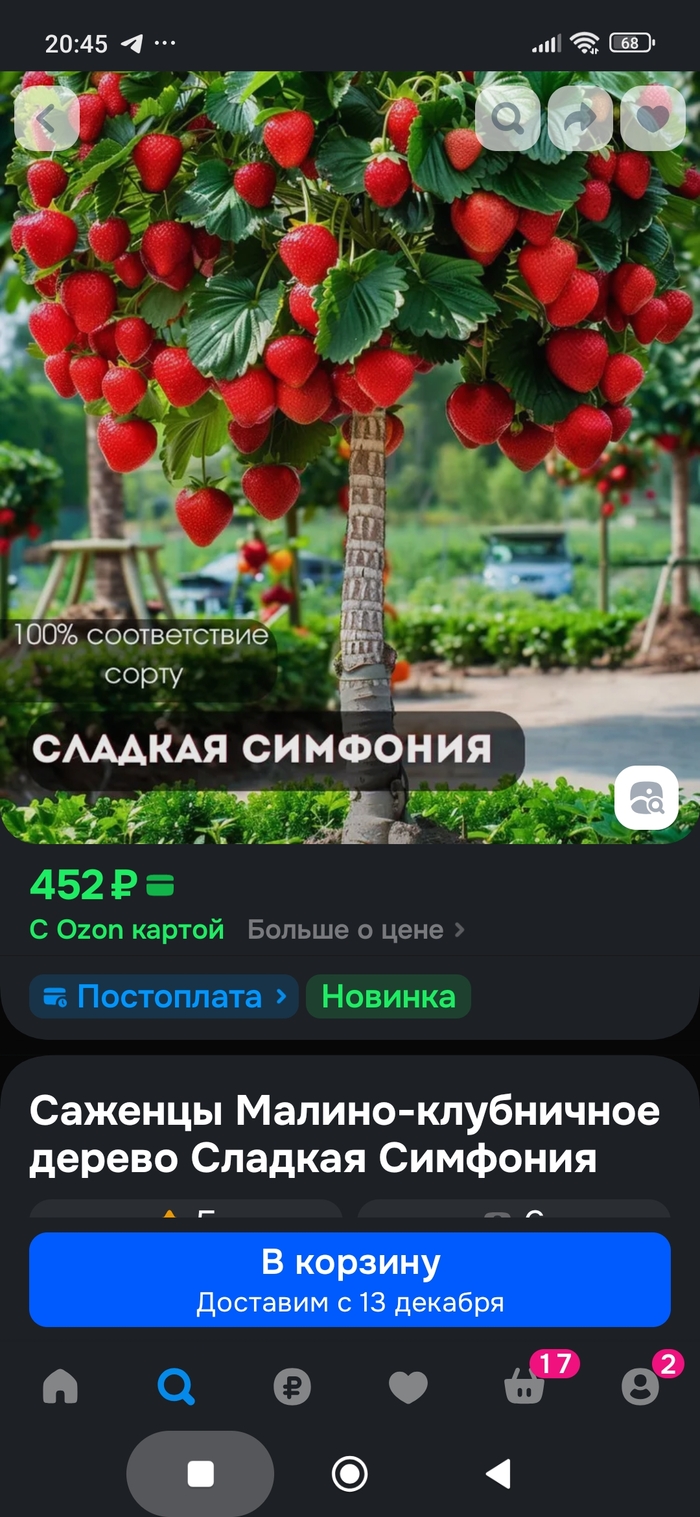
Task: Open the cart tab with 17 items
Action: click(525, 1387)
